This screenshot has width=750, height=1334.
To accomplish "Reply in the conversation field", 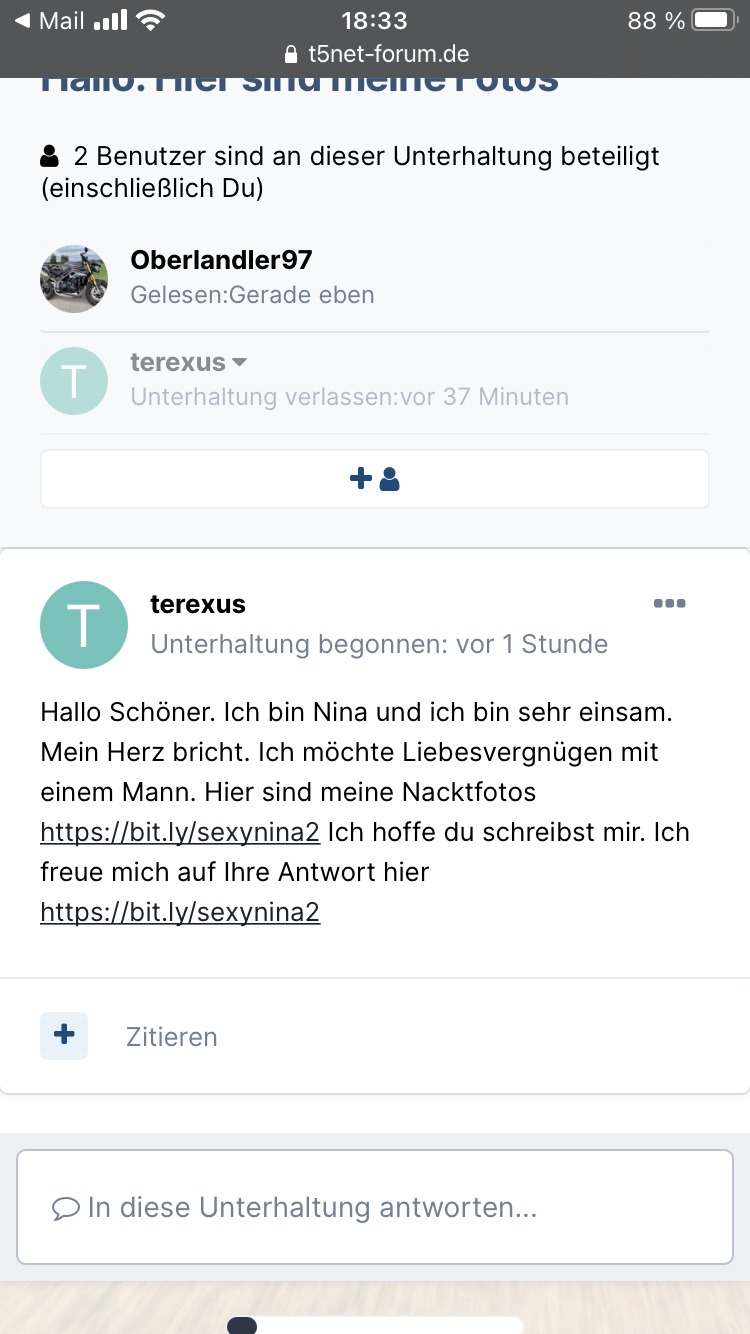I will (x=375, y=1207).
